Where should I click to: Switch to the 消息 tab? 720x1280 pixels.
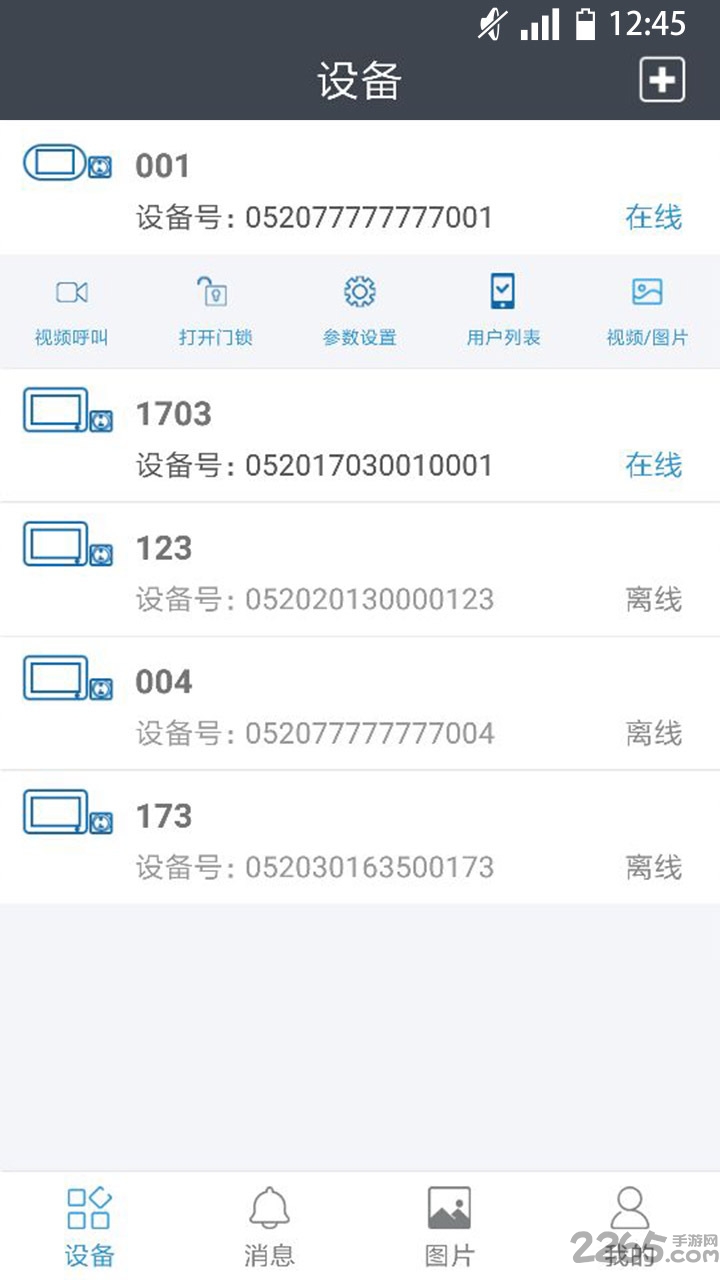click(x=269, y=1227)
